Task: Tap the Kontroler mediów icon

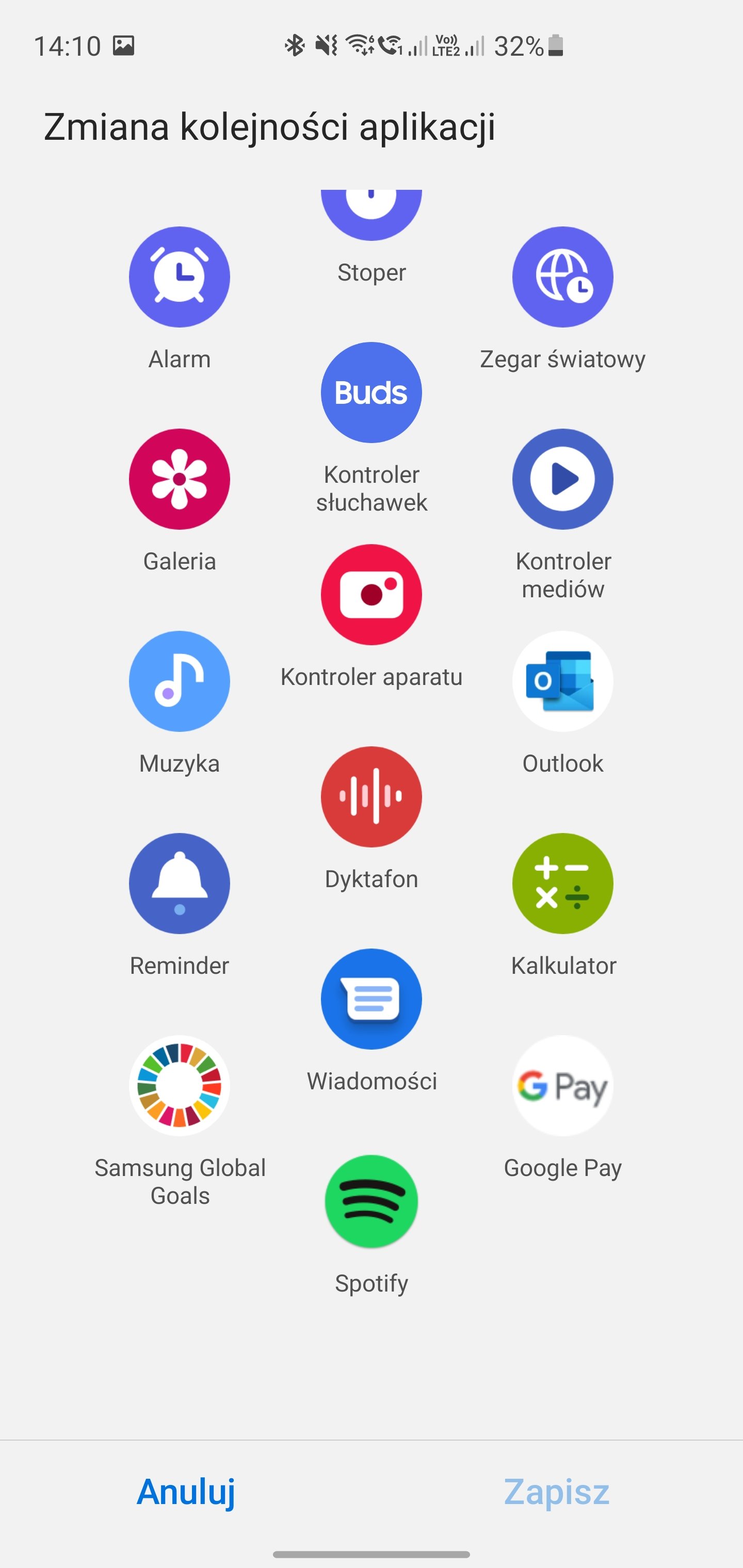Action: tap(563, 479)
